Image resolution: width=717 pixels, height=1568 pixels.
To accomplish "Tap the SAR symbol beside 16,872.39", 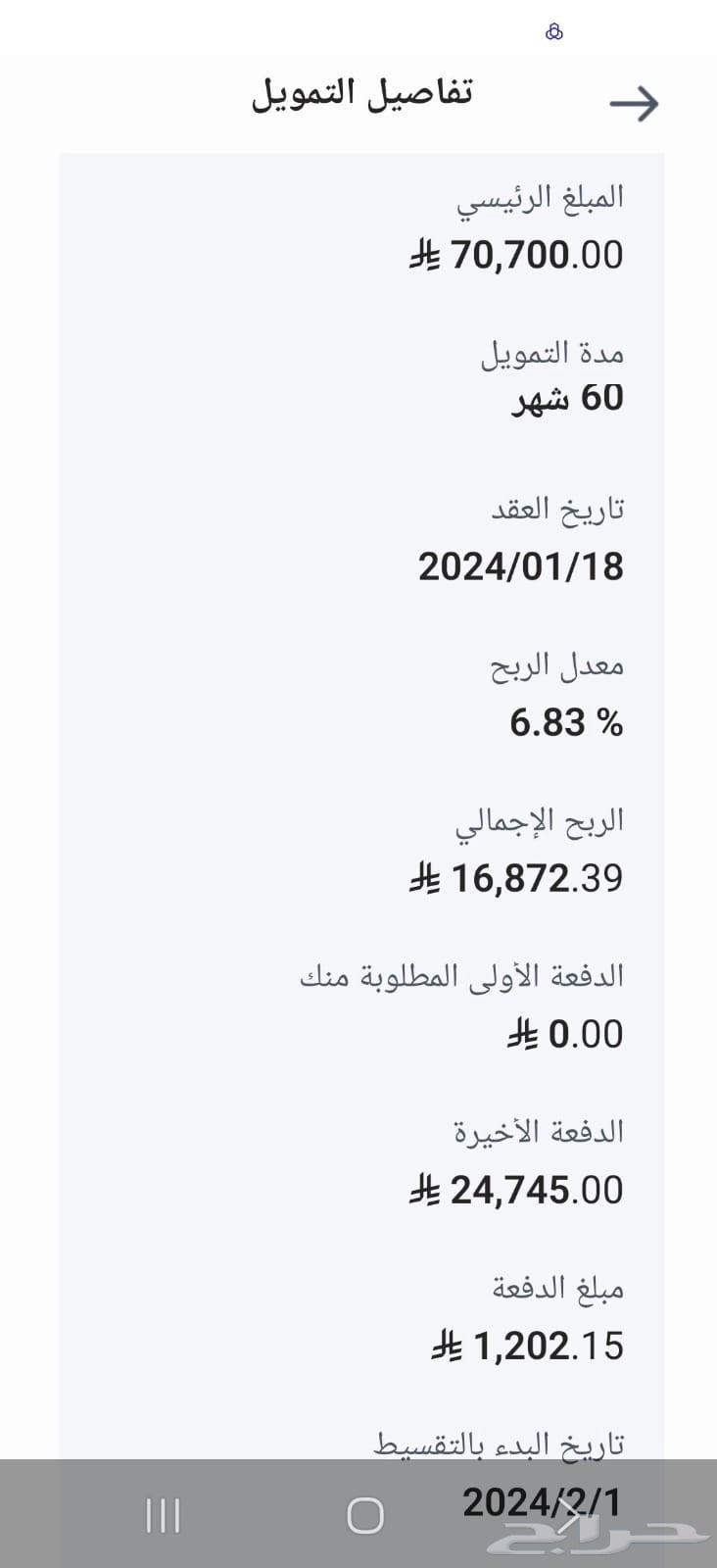I will [424, 879].
